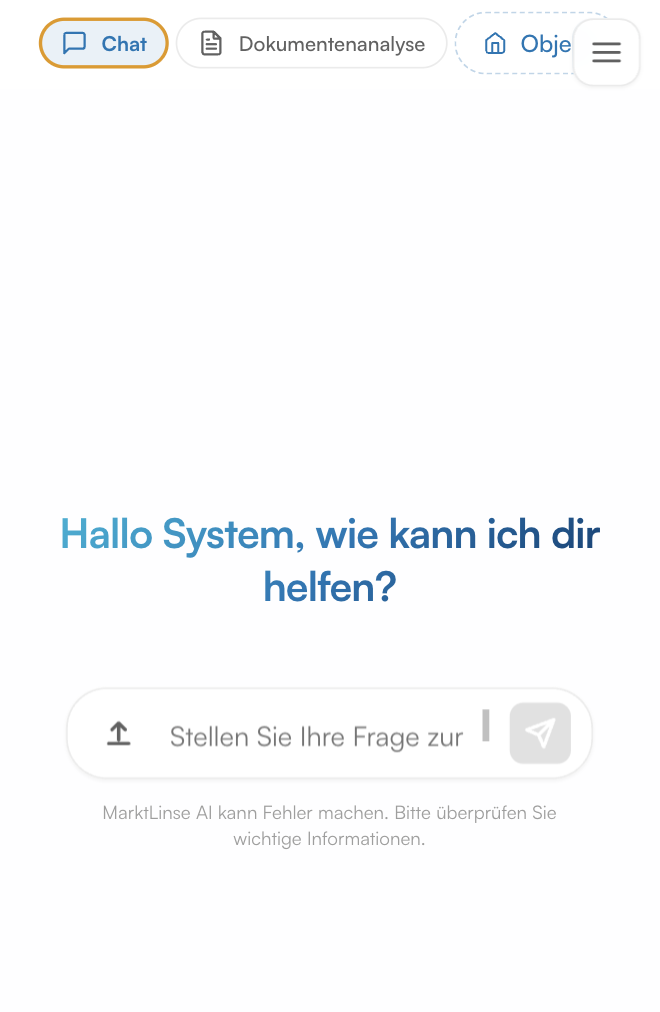Open the hamburger menu
This screenshot has height=1012, width=660.
(x=606, y=52)
